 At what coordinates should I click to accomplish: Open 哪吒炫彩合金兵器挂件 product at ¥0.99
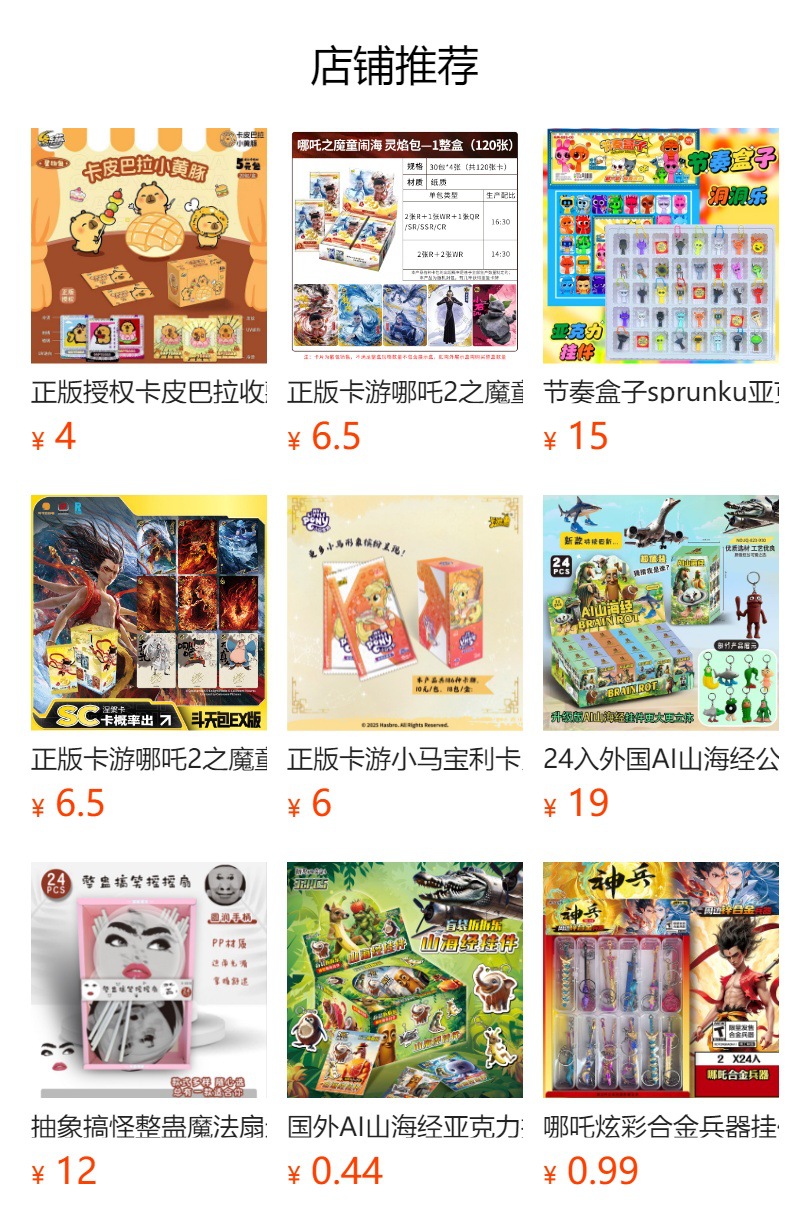tap(660, 980)
